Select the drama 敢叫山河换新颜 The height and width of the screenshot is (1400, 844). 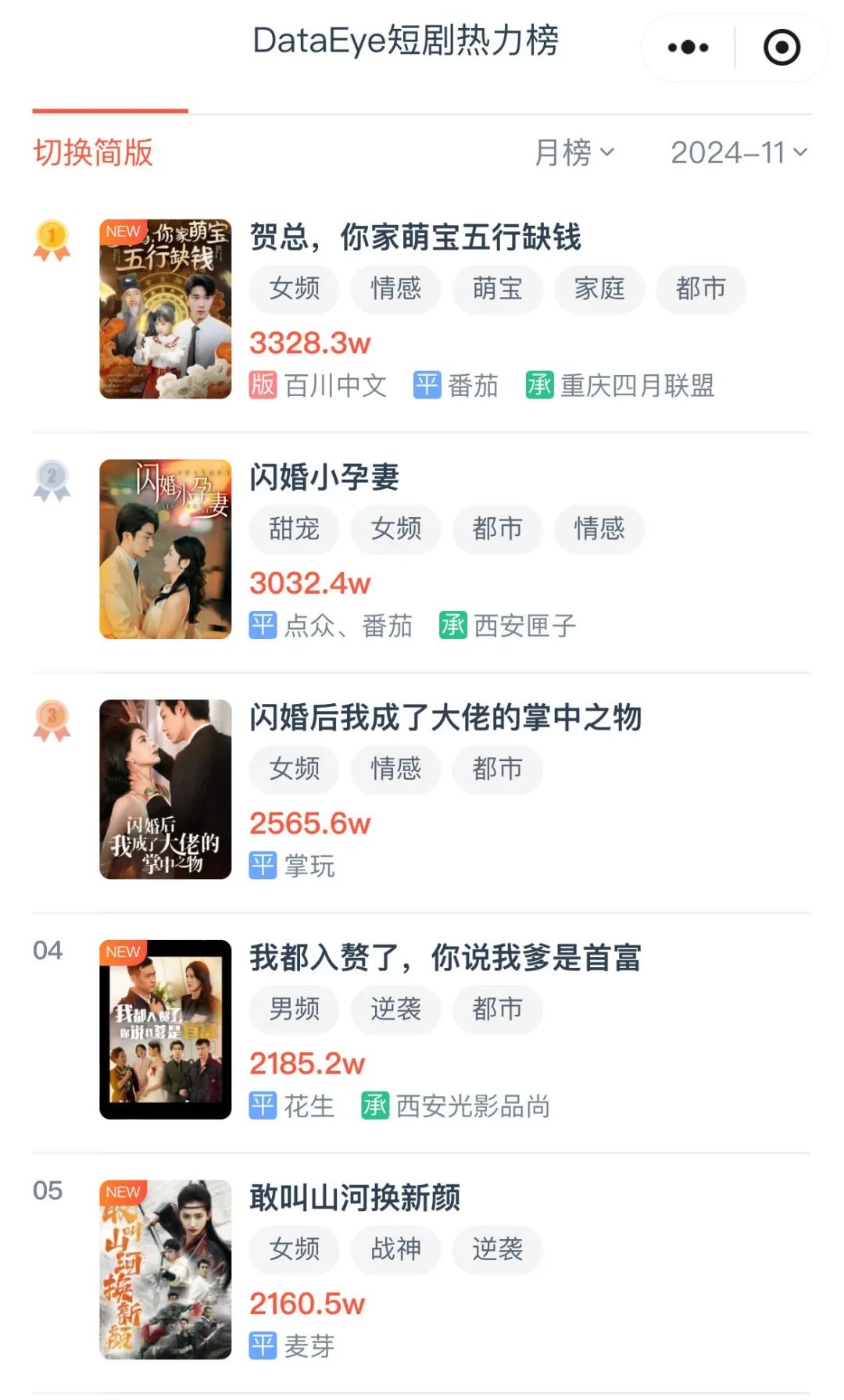pyautogui.click(x=355, y=1197)
